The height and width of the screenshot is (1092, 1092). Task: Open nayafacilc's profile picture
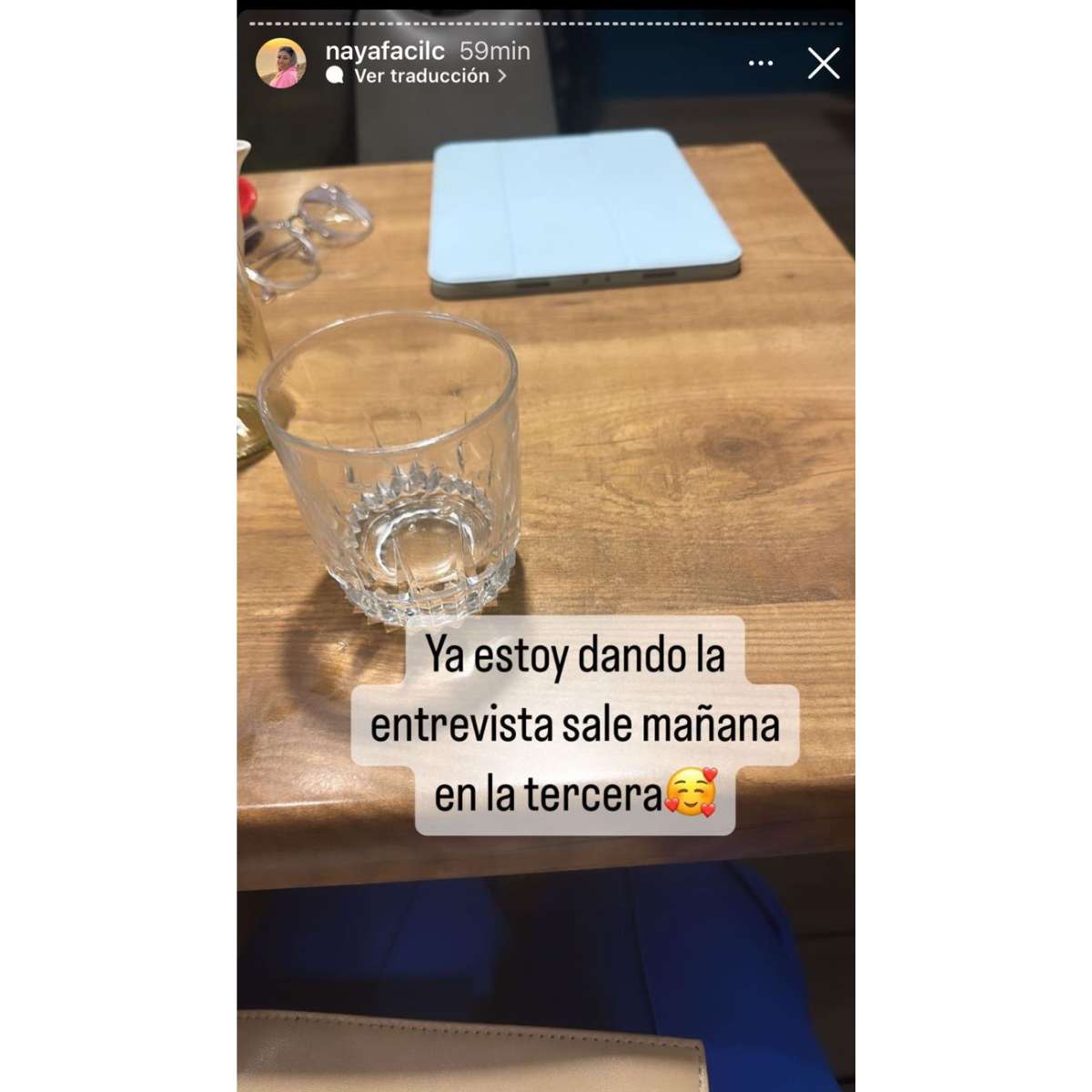(280, 64)
